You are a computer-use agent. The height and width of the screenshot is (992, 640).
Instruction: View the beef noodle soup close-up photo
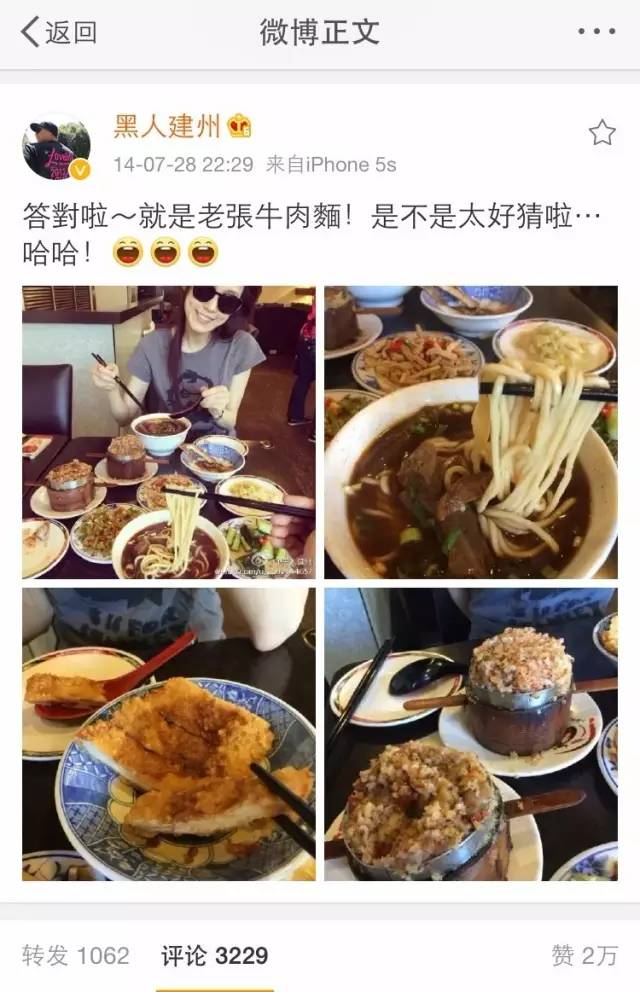tap(471, 432)
